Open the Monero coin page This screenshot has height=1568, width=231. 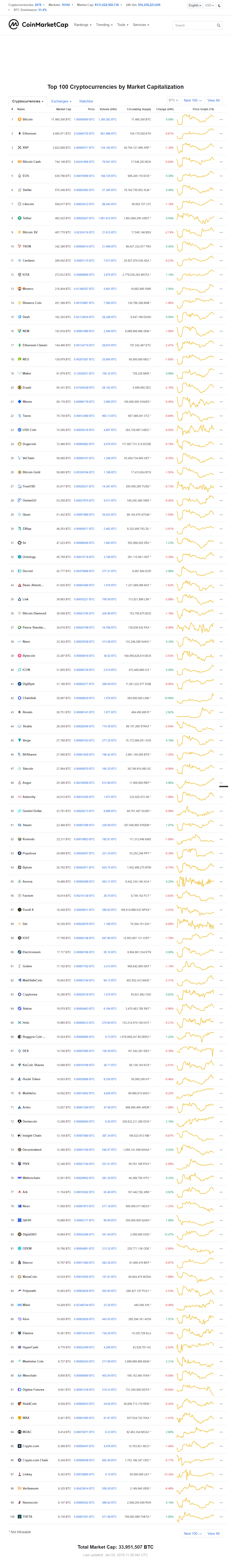(x=28, y=288)
